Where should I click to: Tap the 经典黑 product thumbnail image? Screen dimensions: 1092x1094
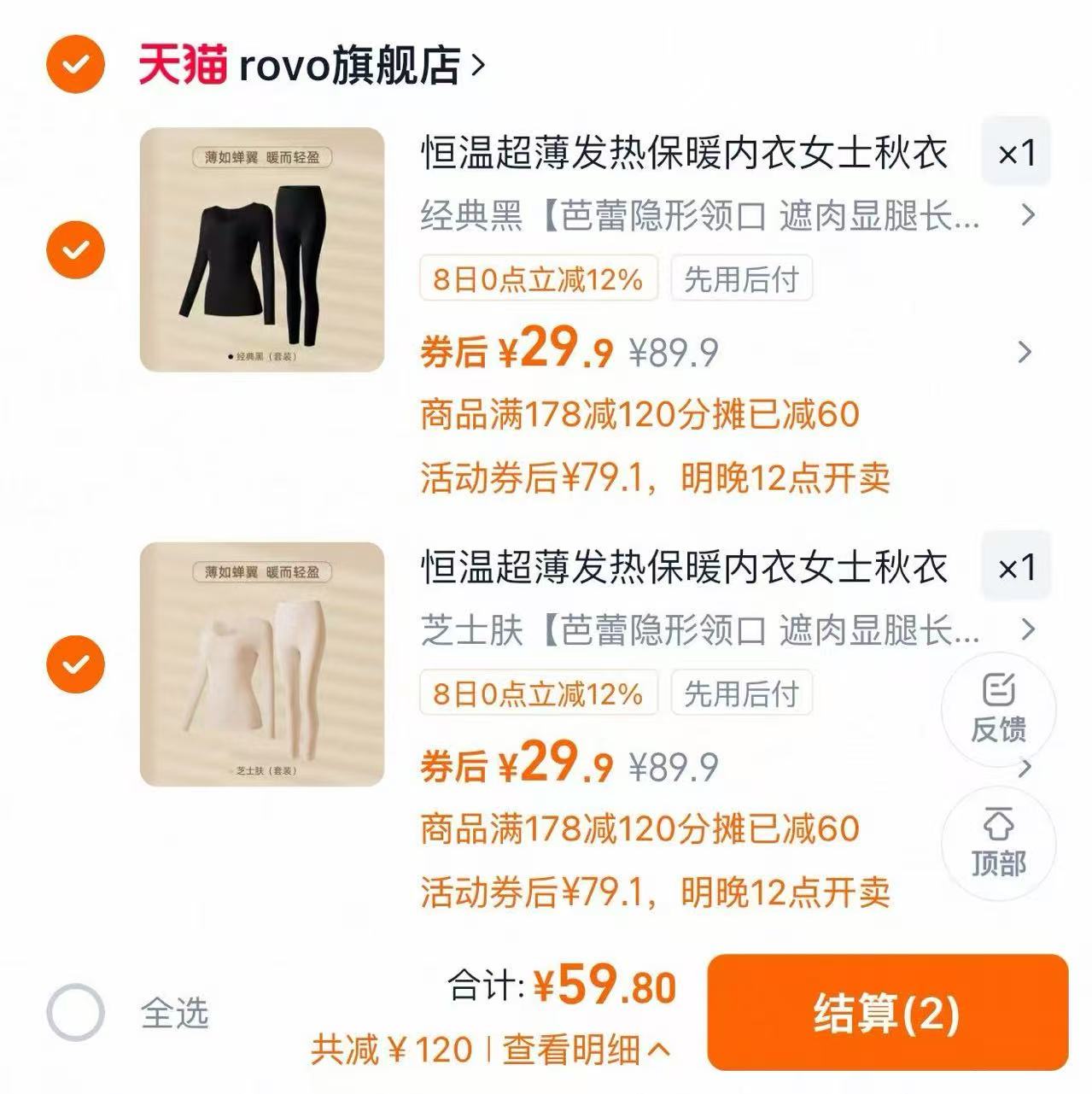coord(260,249)
